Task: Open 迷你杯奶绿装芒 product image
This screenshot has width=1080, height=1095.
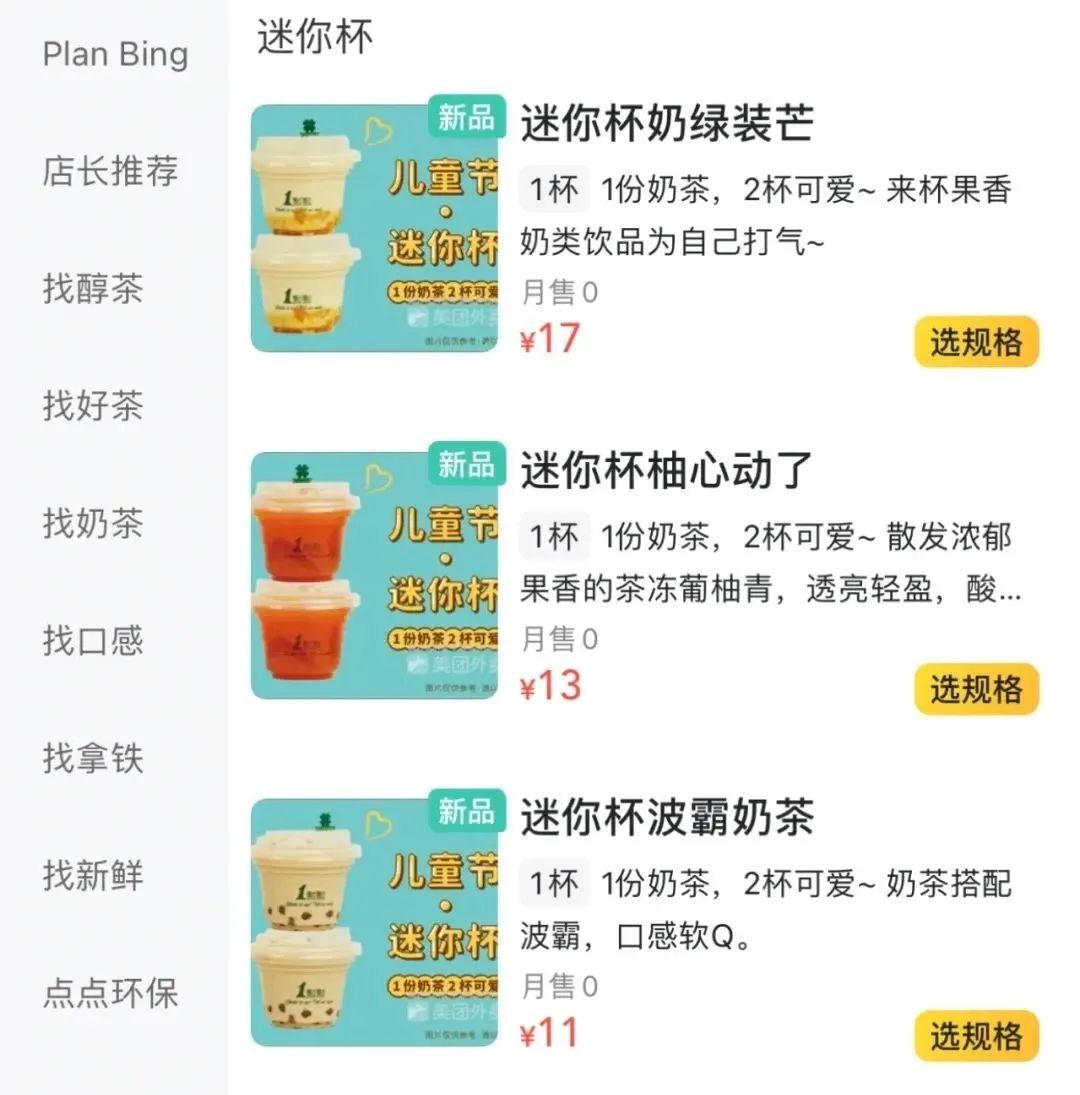Action: tap(374, 228)
